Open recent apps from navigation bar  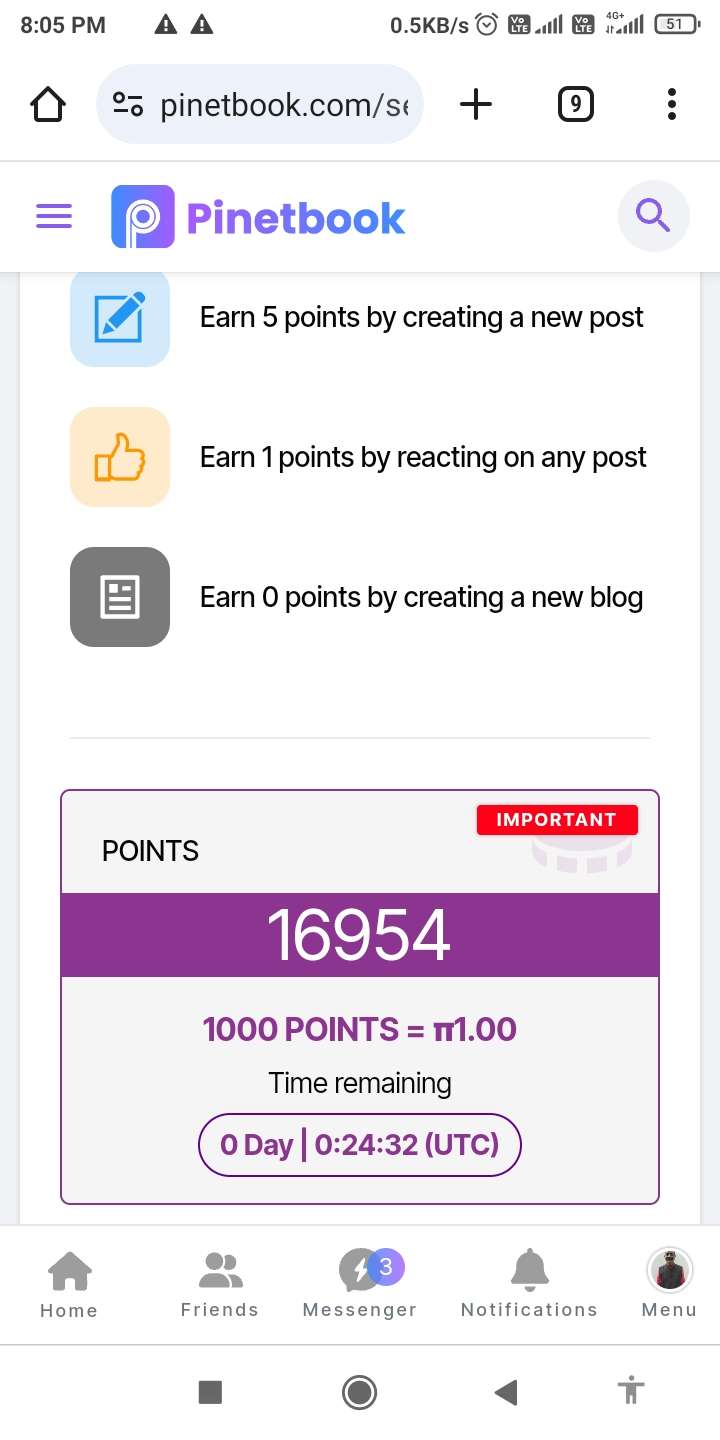point(210,1391)
